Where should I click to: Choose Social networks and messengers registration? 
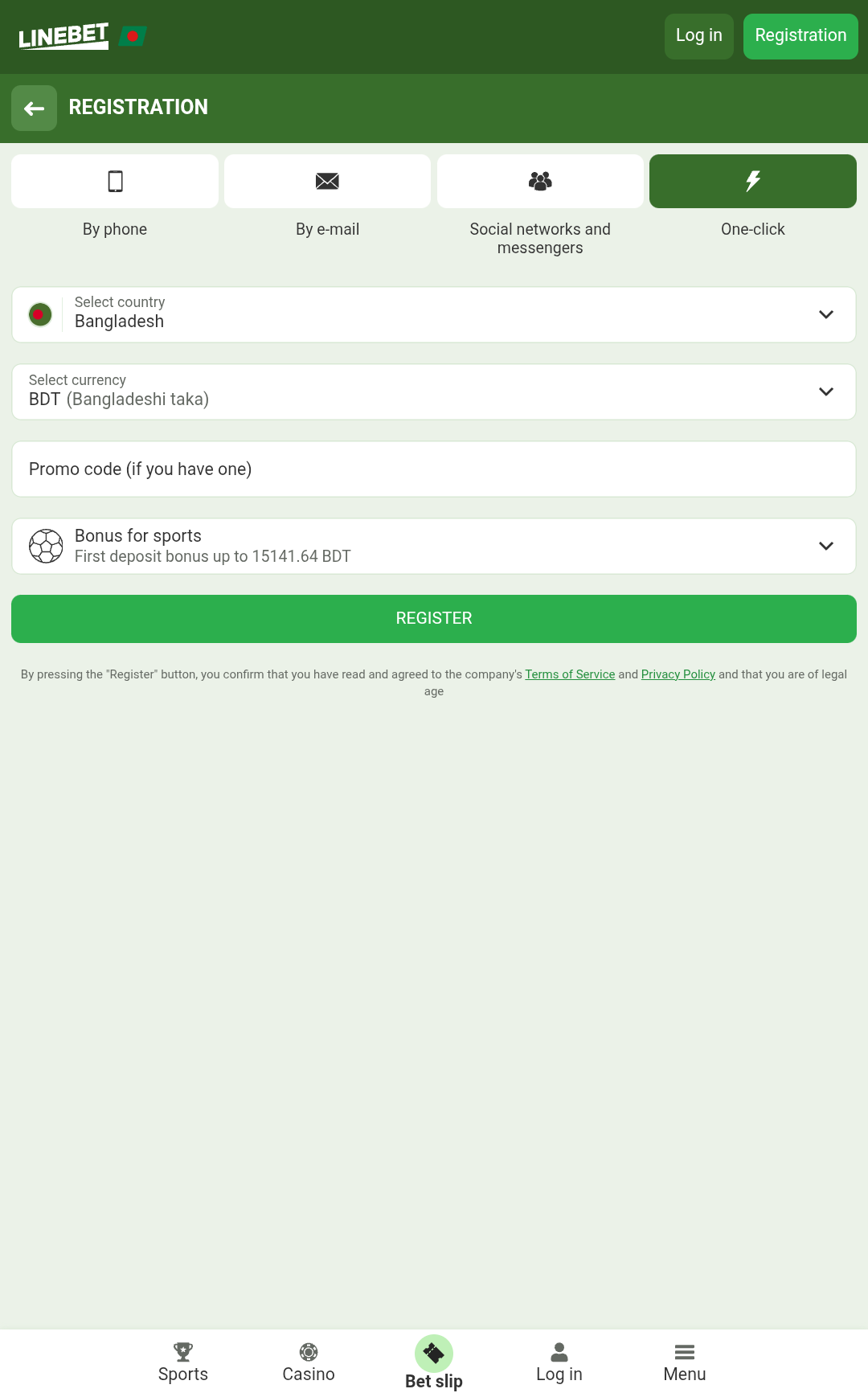coord(540,182)
